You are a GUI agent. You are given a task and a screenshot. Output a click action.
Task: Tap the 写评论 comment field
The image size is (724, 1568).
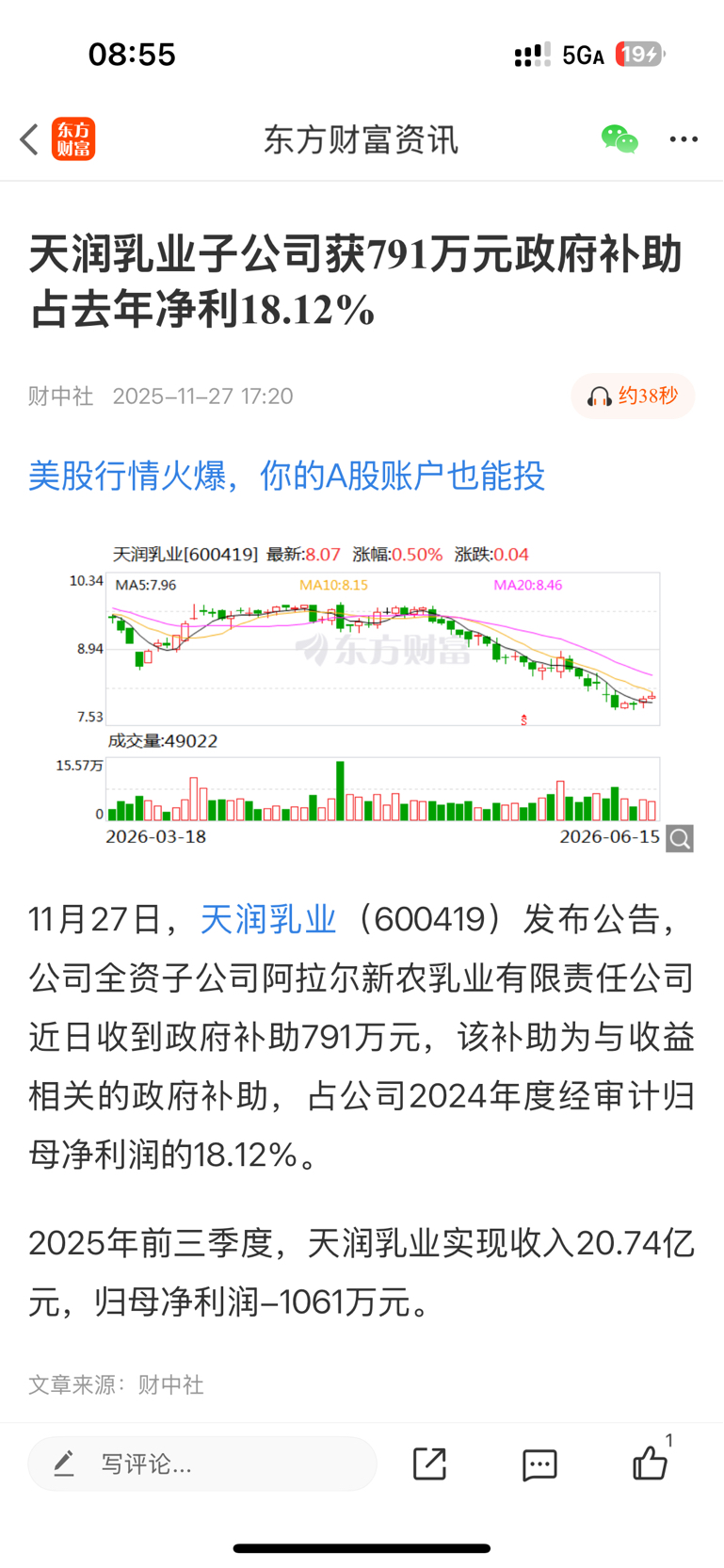[x=202, y=1463]
